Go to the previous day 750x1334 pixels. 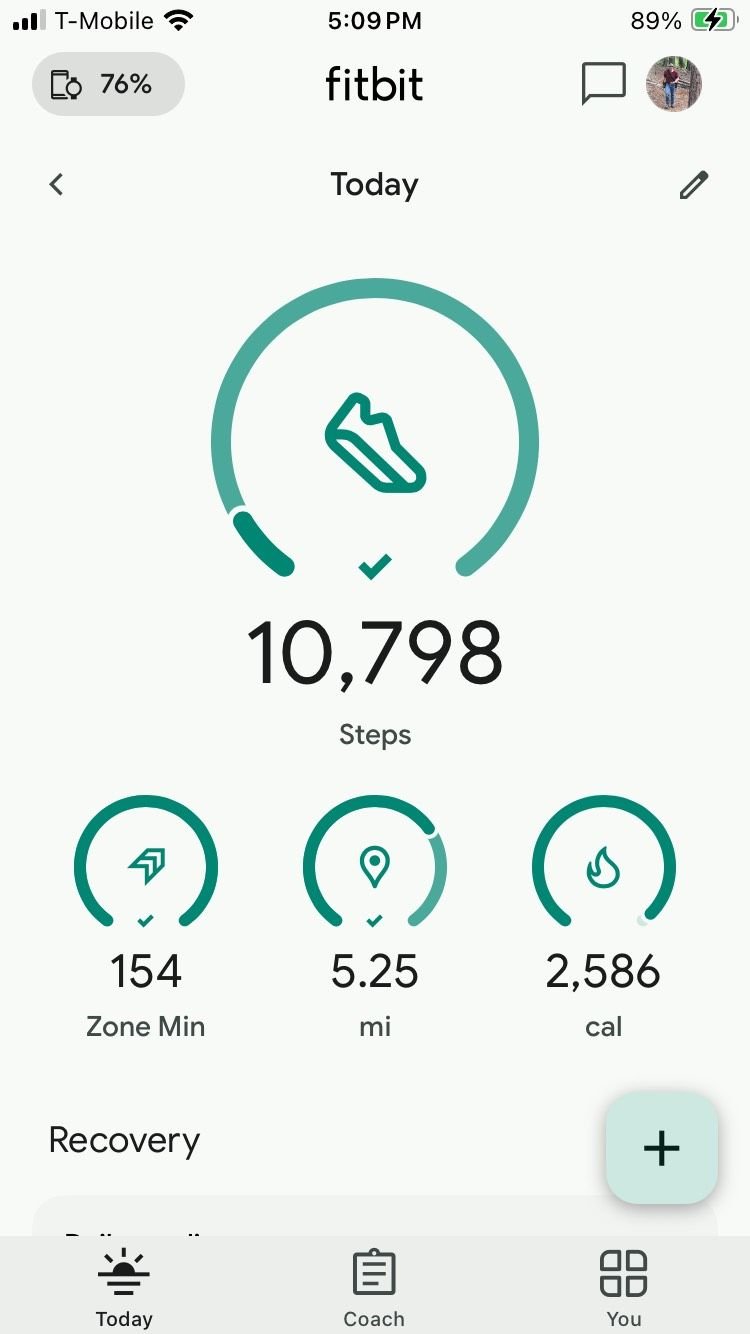click(57, 184)
